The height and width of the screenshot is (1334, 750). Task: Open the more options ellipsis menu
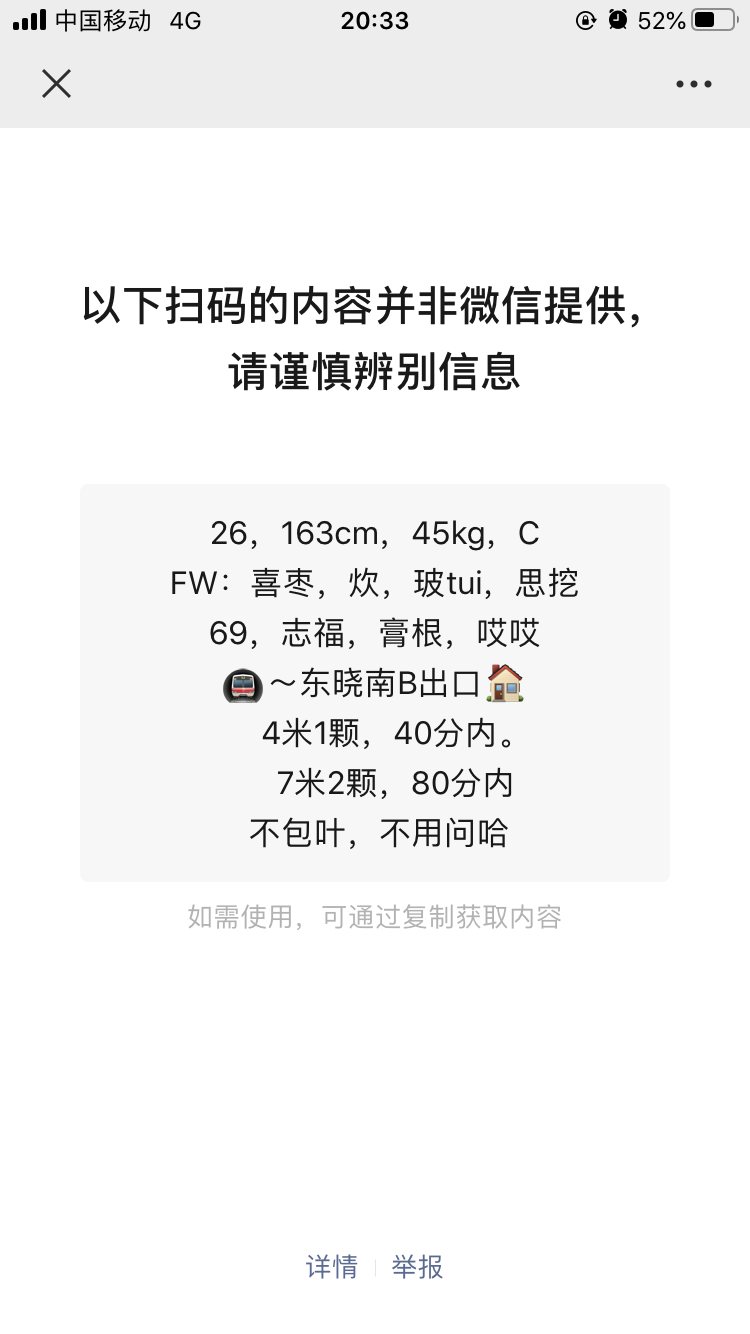693,84
